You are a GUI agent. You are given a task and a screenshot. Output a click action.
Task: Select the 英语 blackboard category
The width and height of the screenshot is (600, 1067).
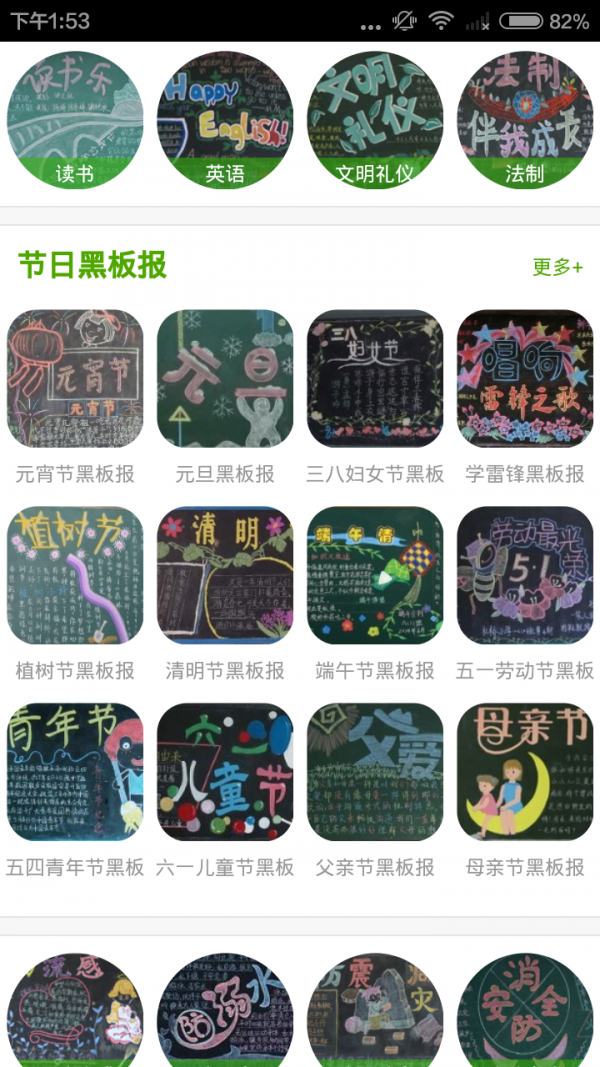(x=225, y=120)
